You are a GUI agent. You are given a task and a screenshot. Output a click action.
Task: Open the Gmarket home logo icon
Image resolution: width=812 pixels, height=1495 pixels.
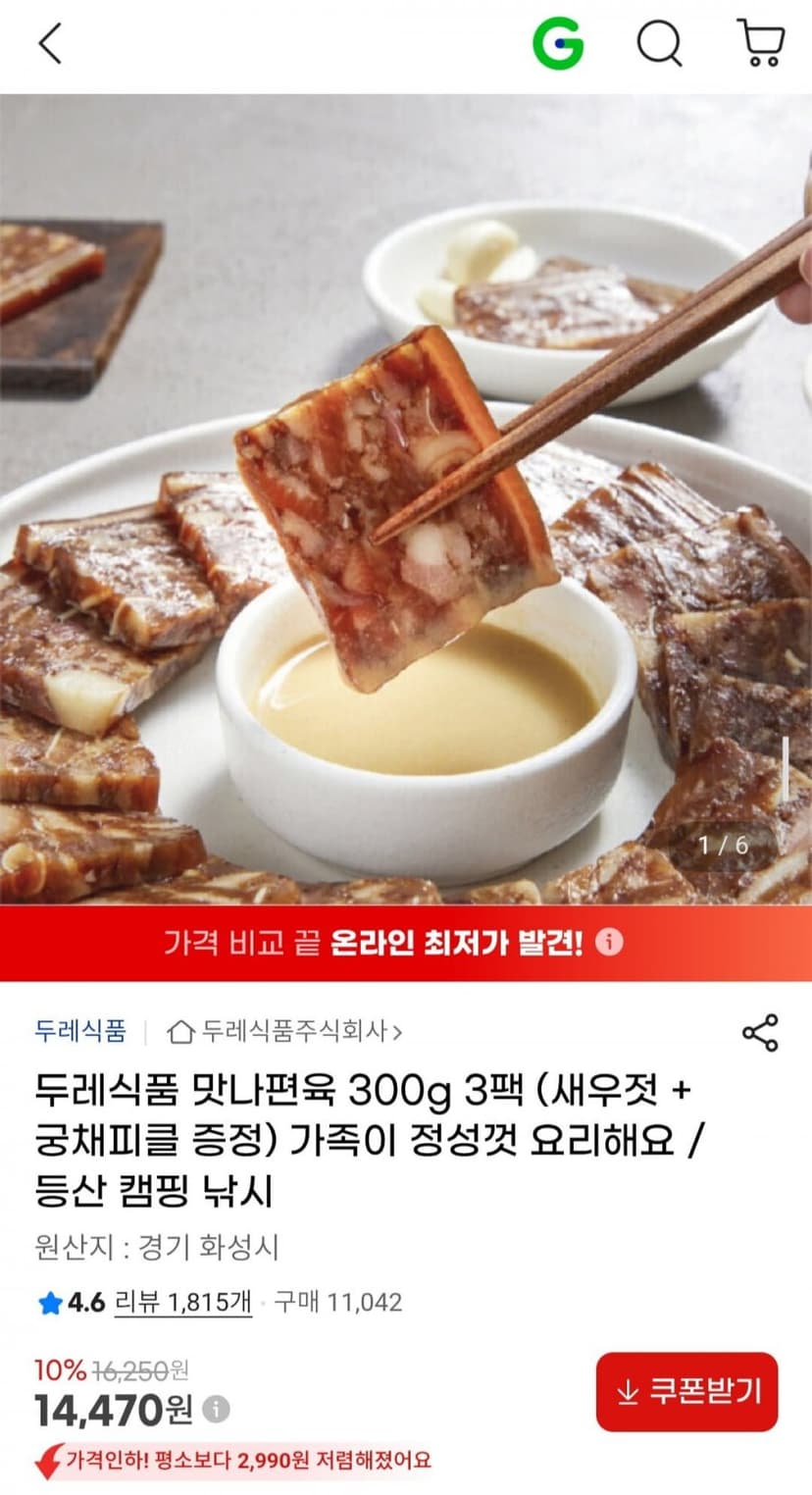point(558,44)
